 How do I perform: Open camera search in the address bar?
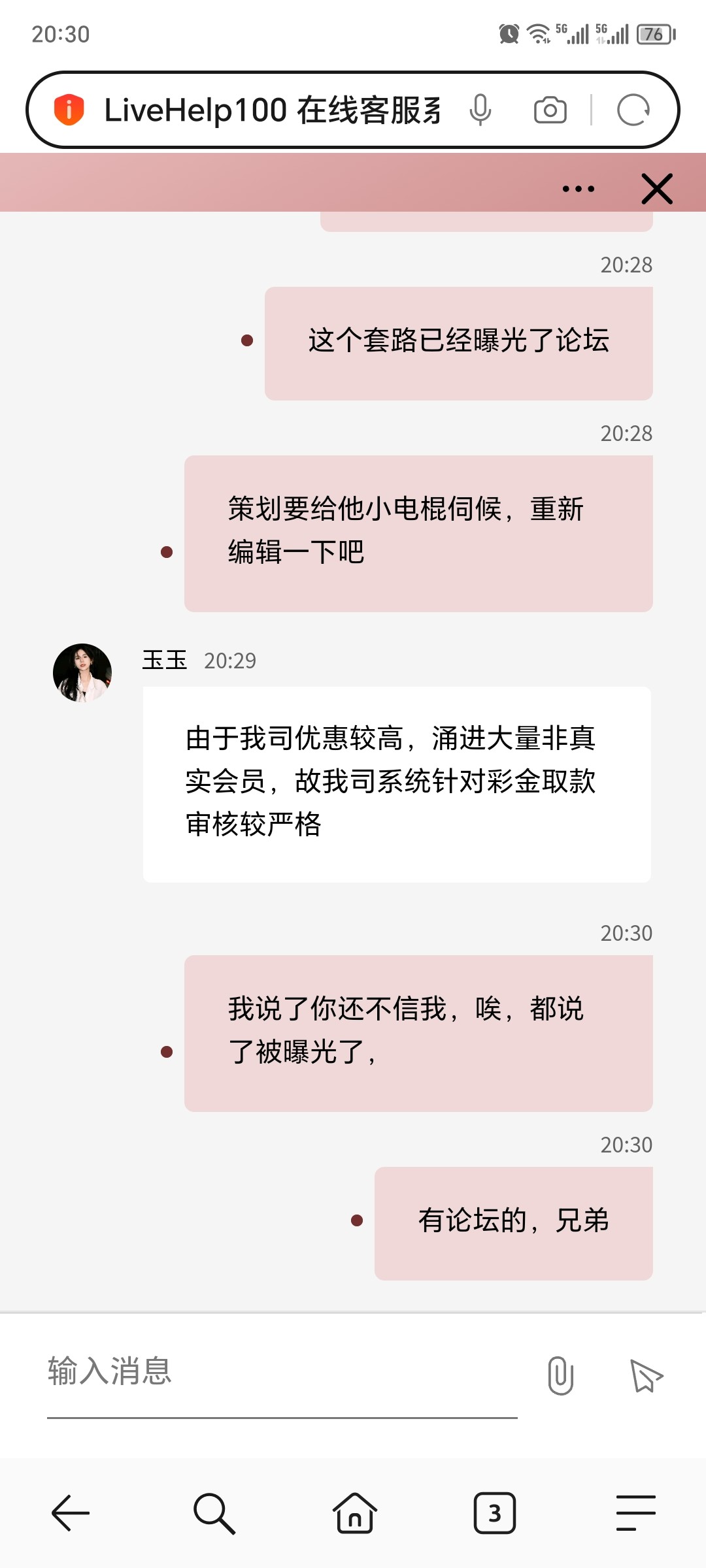550,110
